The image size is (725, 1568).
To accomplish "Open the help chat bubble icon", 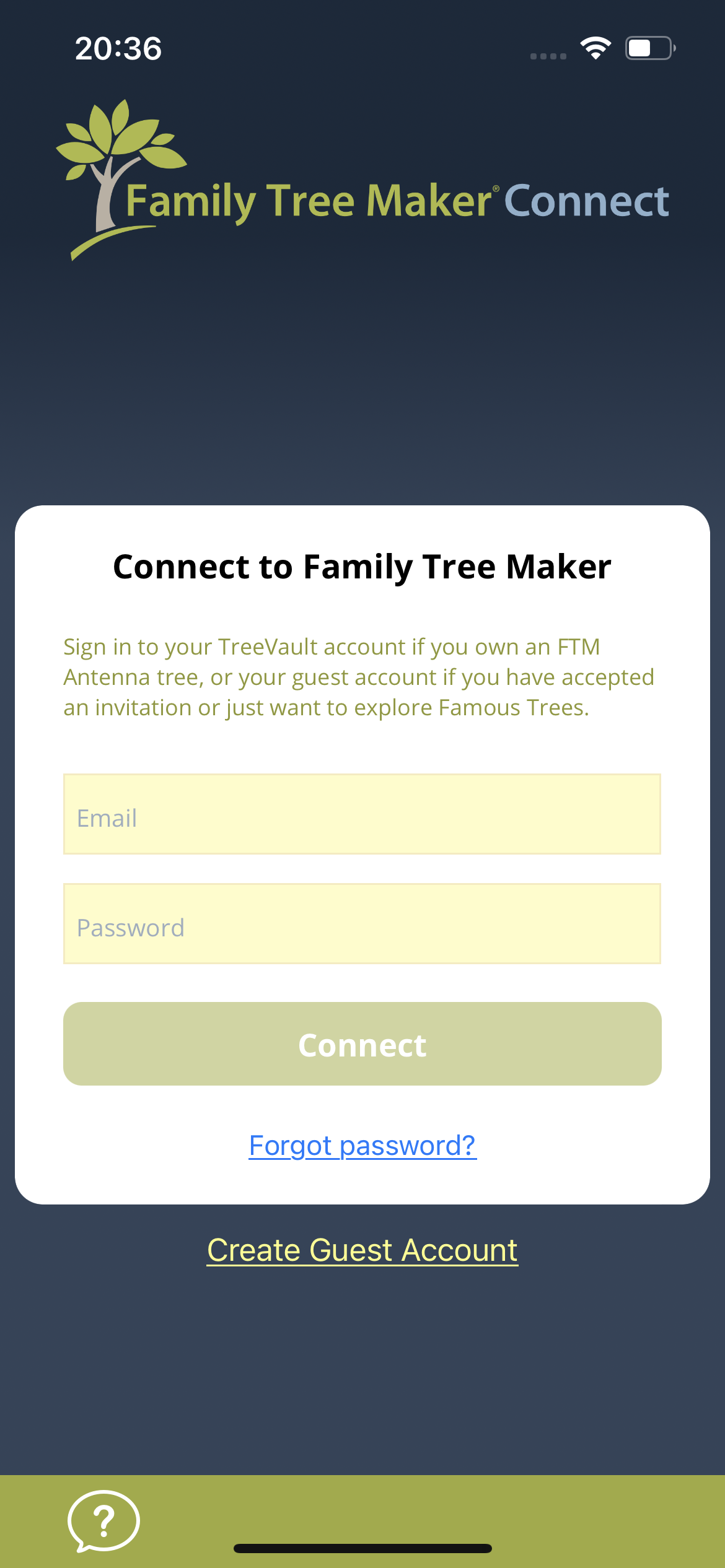I will [103, 1521].
